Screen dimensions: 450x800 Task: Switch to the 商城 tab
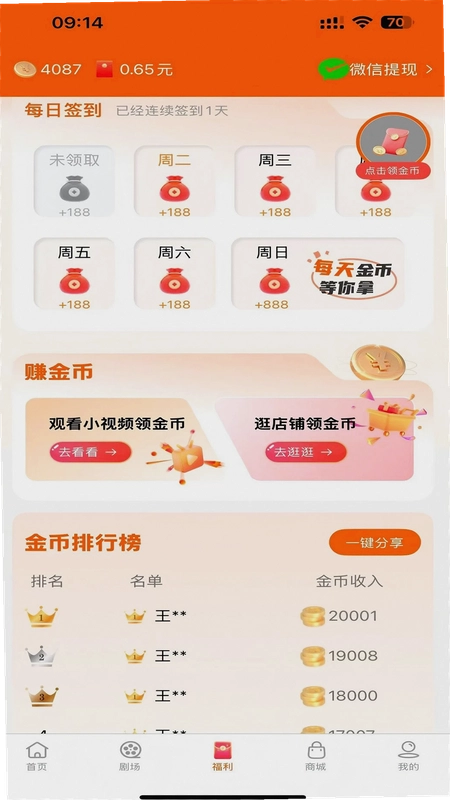[x=316, y=756]
